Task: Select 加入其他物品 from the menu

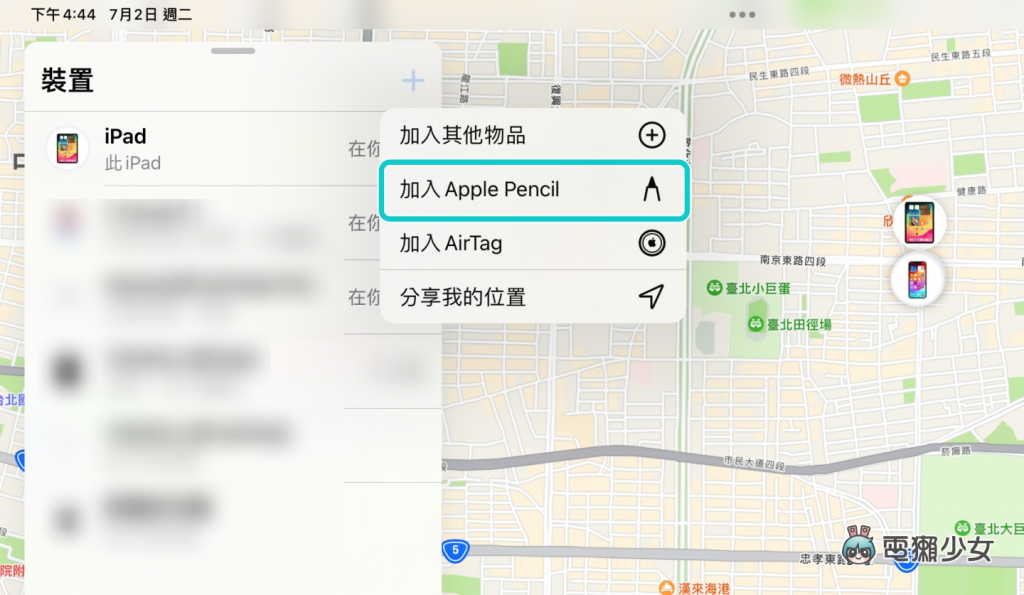Action: click(x=532, y=135)
